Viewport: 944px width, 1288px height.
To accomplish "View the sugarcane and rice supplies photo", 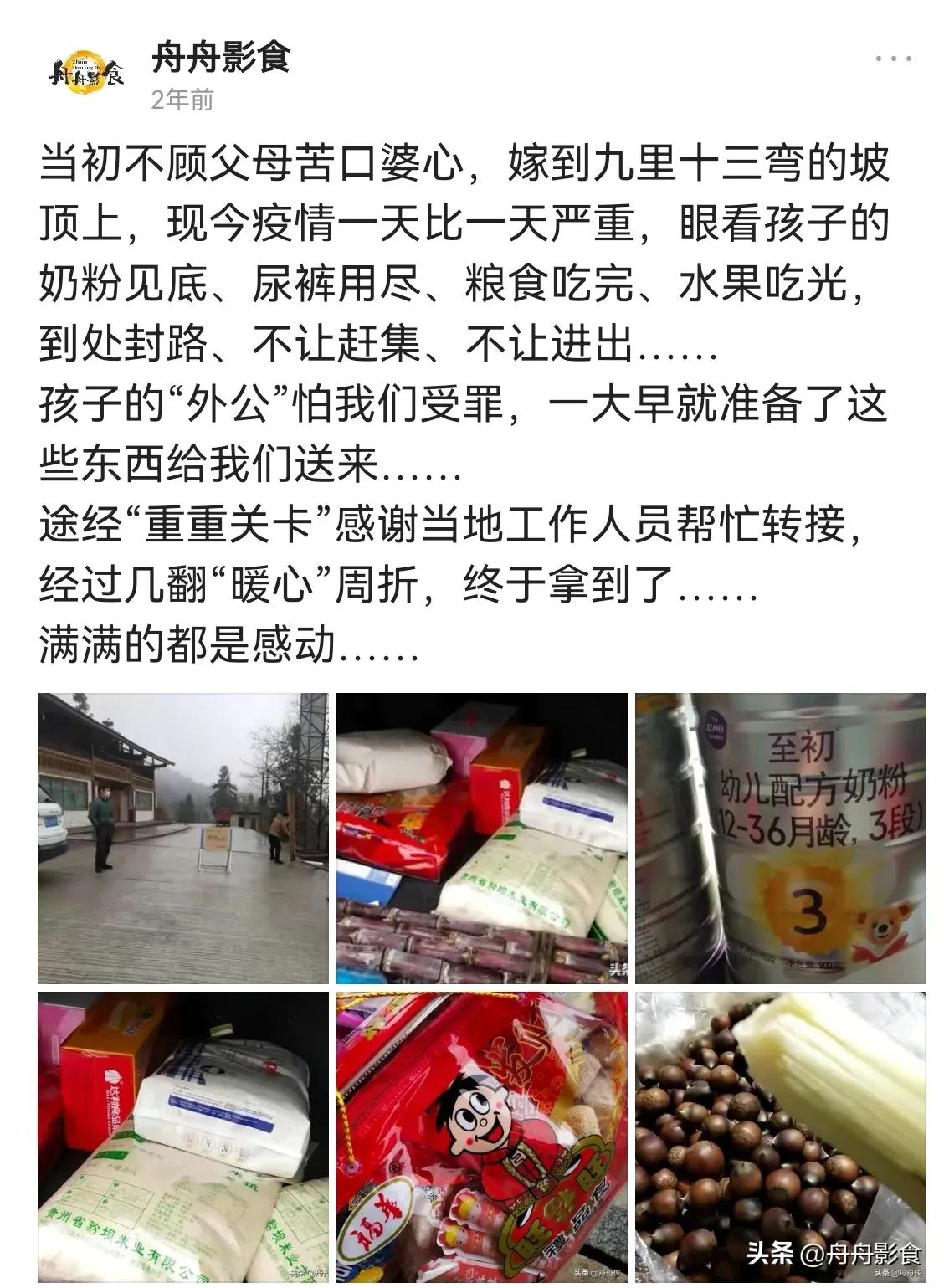I will (x=484, y=837).
